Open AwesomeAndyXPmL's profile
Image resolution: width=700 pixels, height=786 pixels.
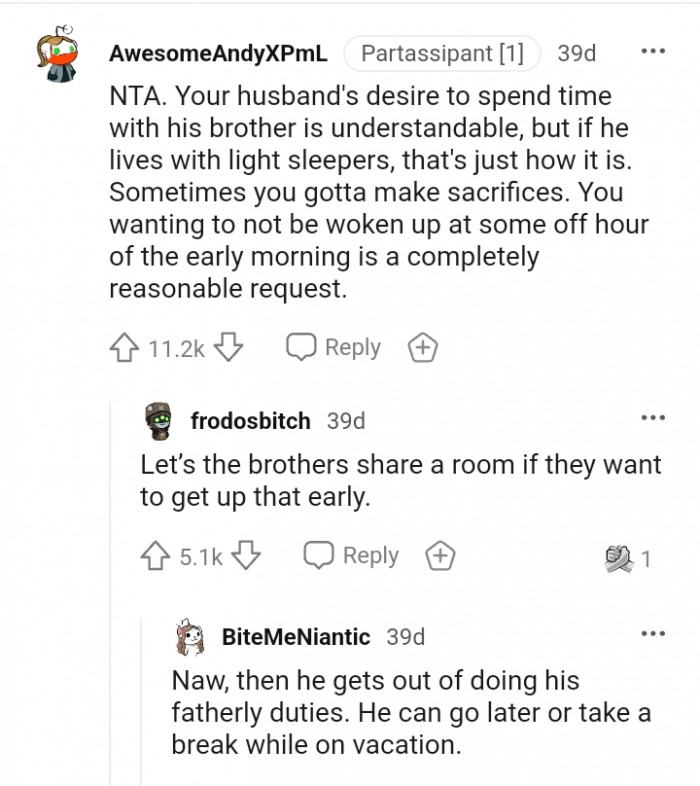pyautogui.click(x=217, y=53)
